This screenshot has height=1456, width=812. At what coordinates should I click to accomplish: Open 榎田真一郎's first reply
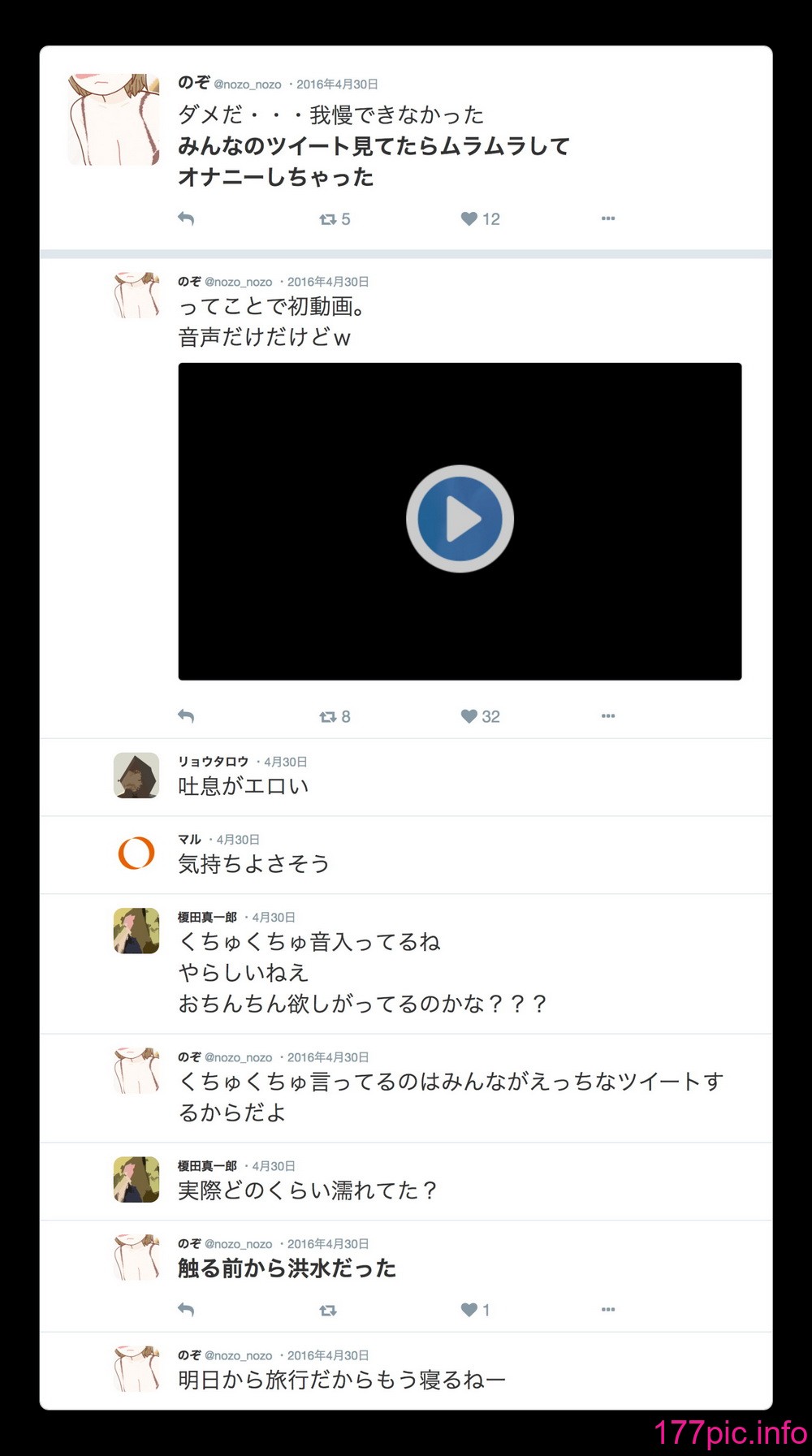click(406, 964)
